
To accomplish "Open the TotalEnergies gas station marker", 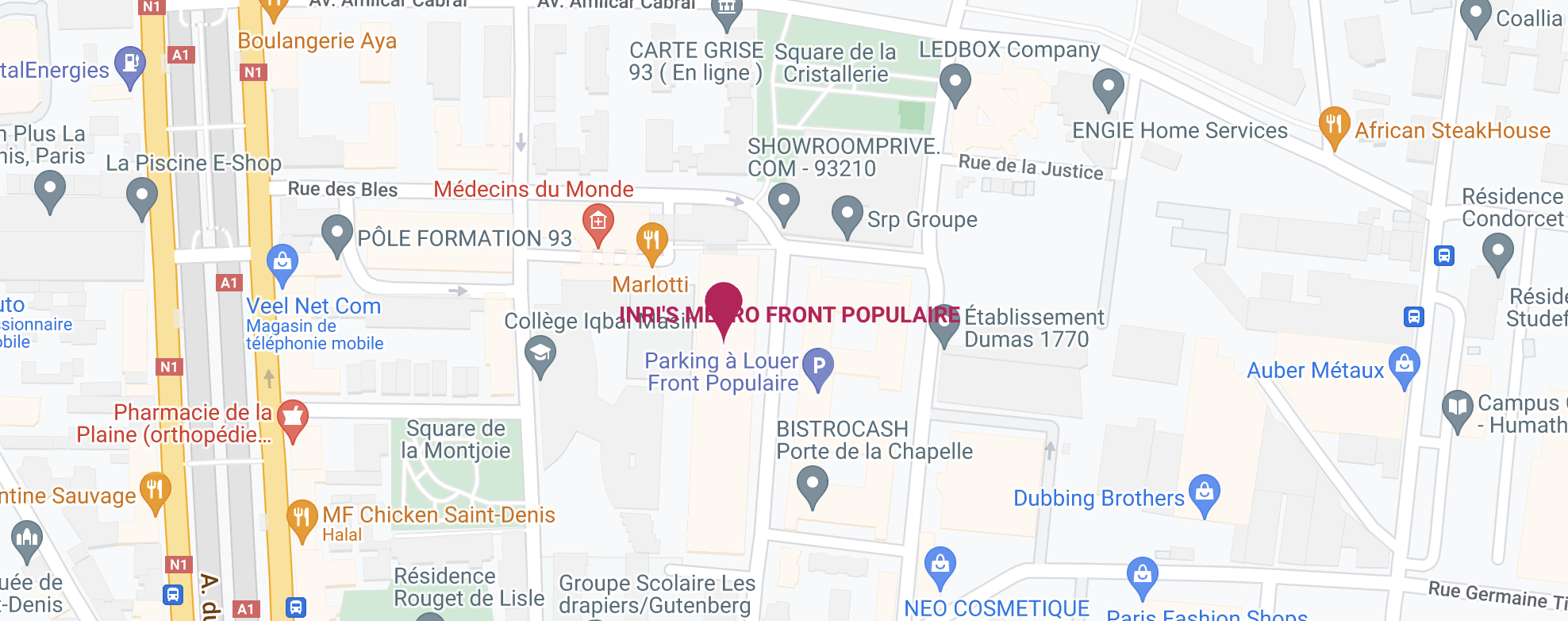I will [x=129, y=64].
